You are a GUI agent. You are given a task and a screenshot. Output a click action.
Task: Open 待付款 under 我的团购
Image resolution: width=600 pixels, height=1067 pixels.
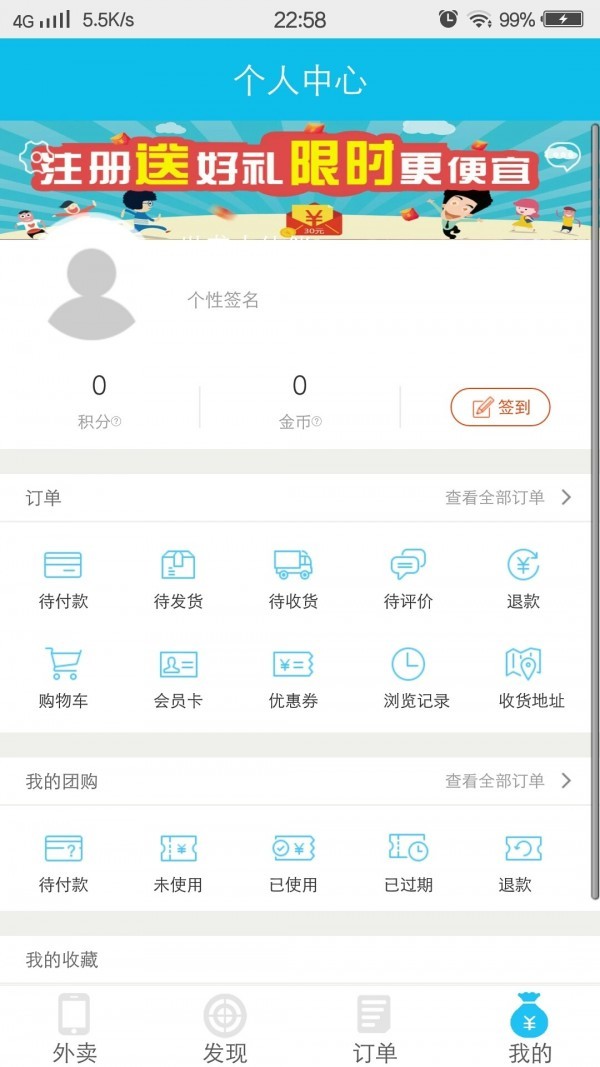click(x=63, y=862)
